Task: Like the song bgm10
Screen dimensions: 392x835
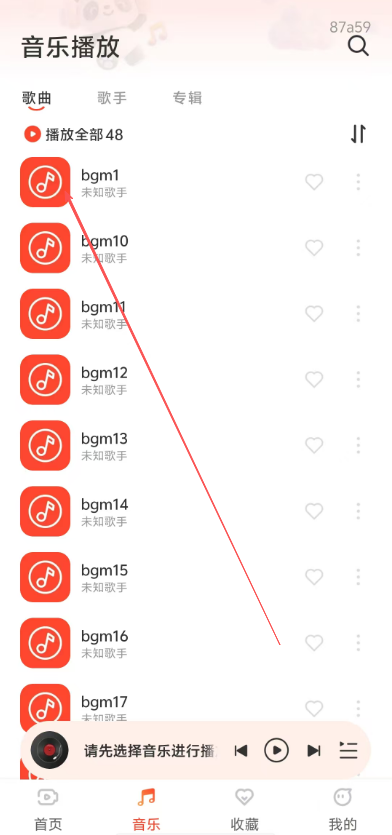Action: pyautogui.click(x=314, y=248)
